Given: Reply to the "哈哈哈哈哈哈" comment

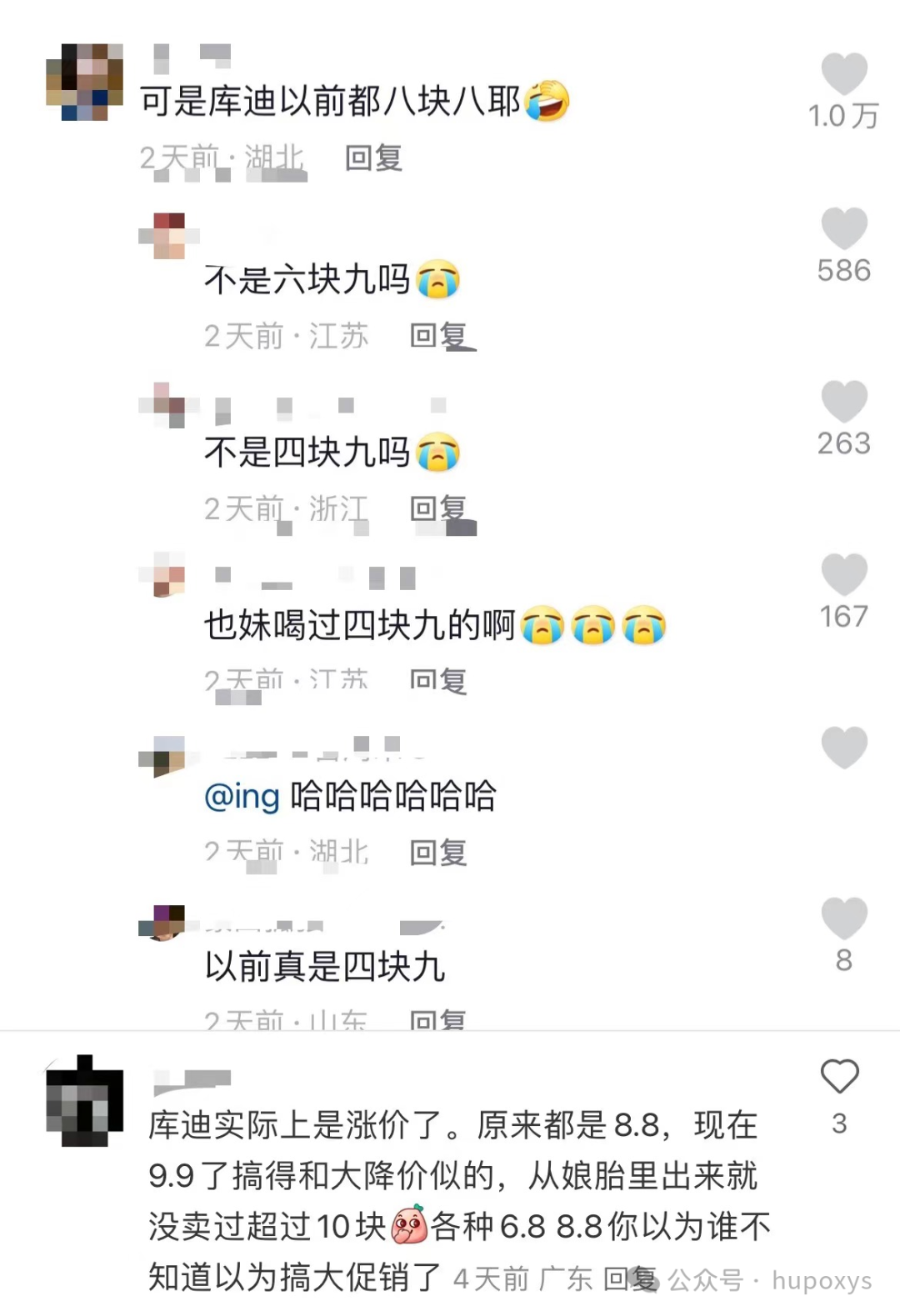Looking at the screenshot, I should [437, 853].
